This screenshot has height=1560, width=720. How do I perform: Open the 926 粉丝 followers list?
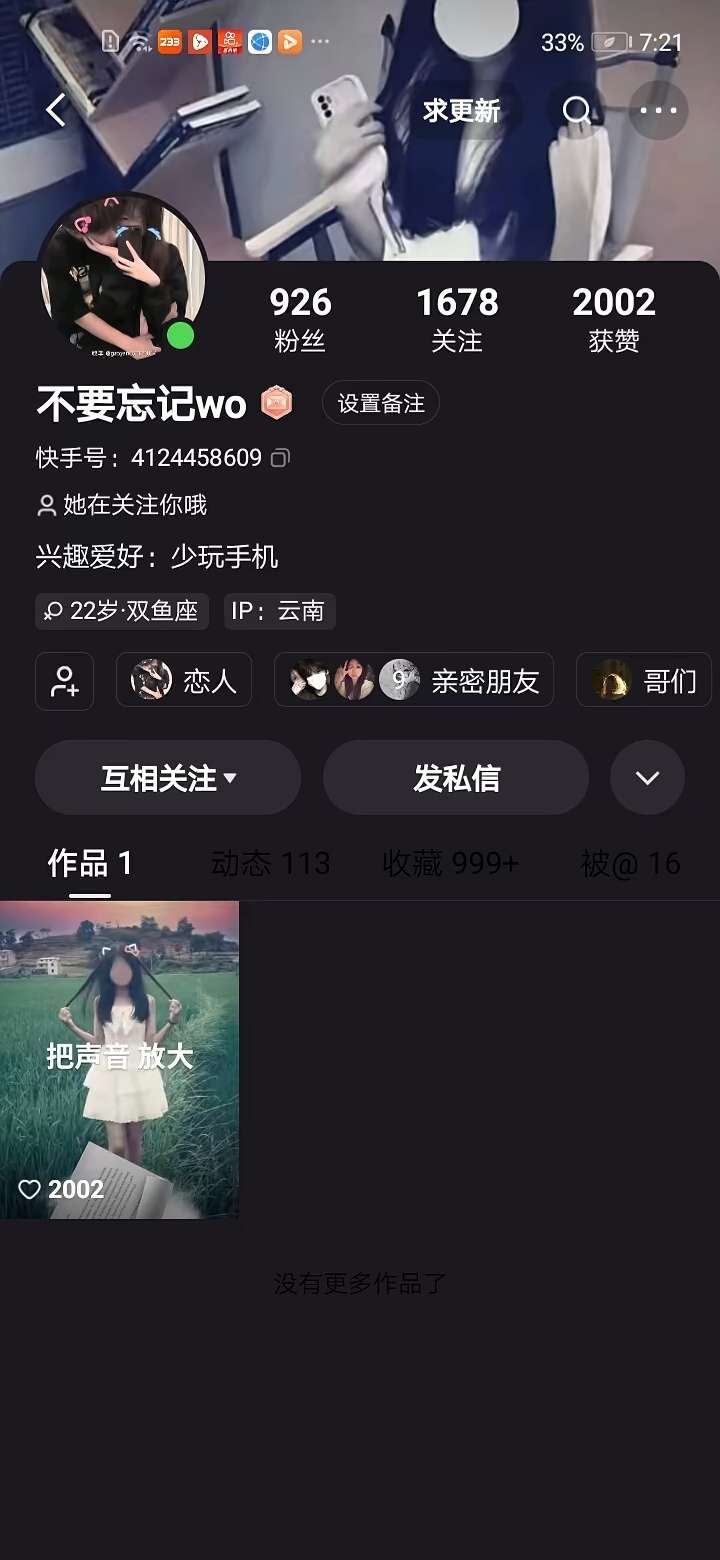coord(300,319)
